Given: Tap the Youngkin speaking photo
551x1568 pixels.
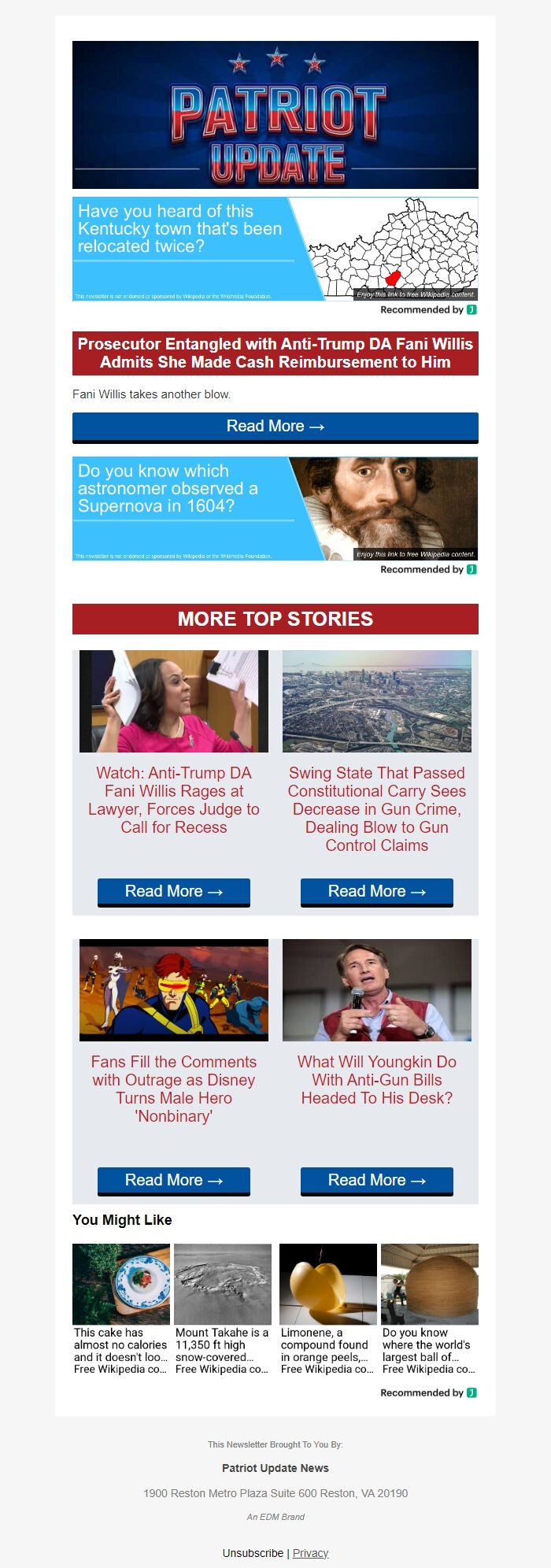Looking at the screenshot, I should tap(377, 989).
